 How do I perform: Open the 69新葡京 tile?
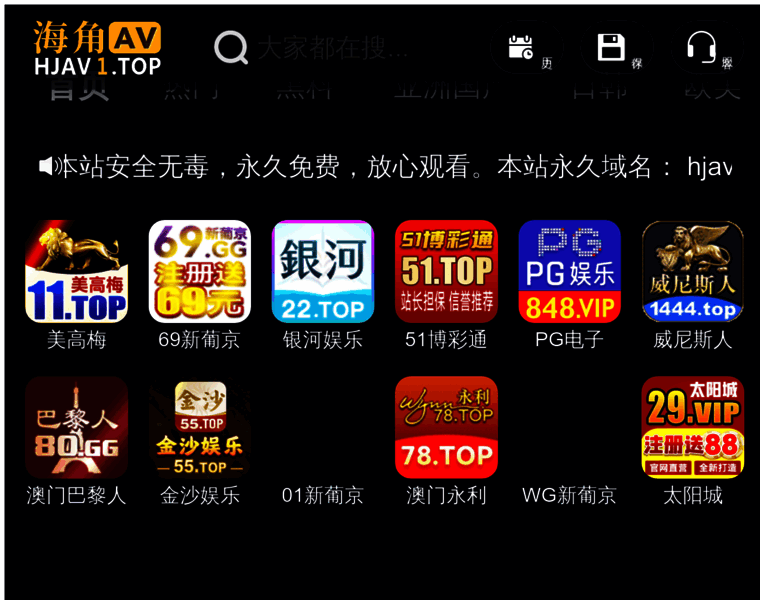click(x=199, y=272)
